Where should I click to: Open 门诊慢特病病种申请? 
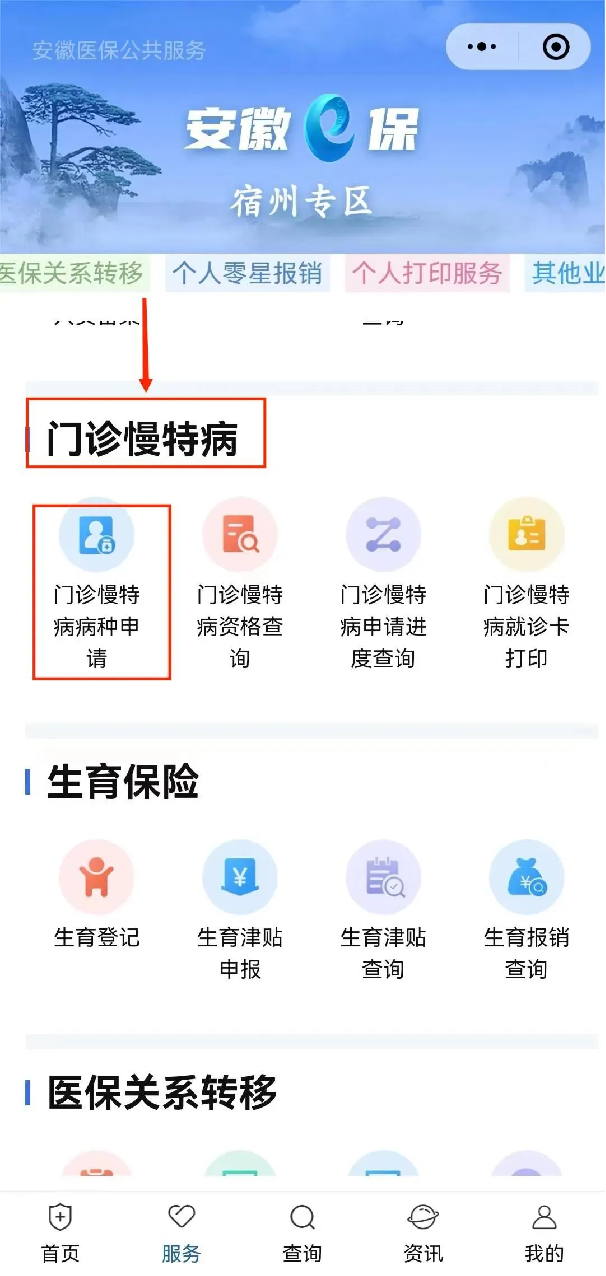click(x=97, y=590)
